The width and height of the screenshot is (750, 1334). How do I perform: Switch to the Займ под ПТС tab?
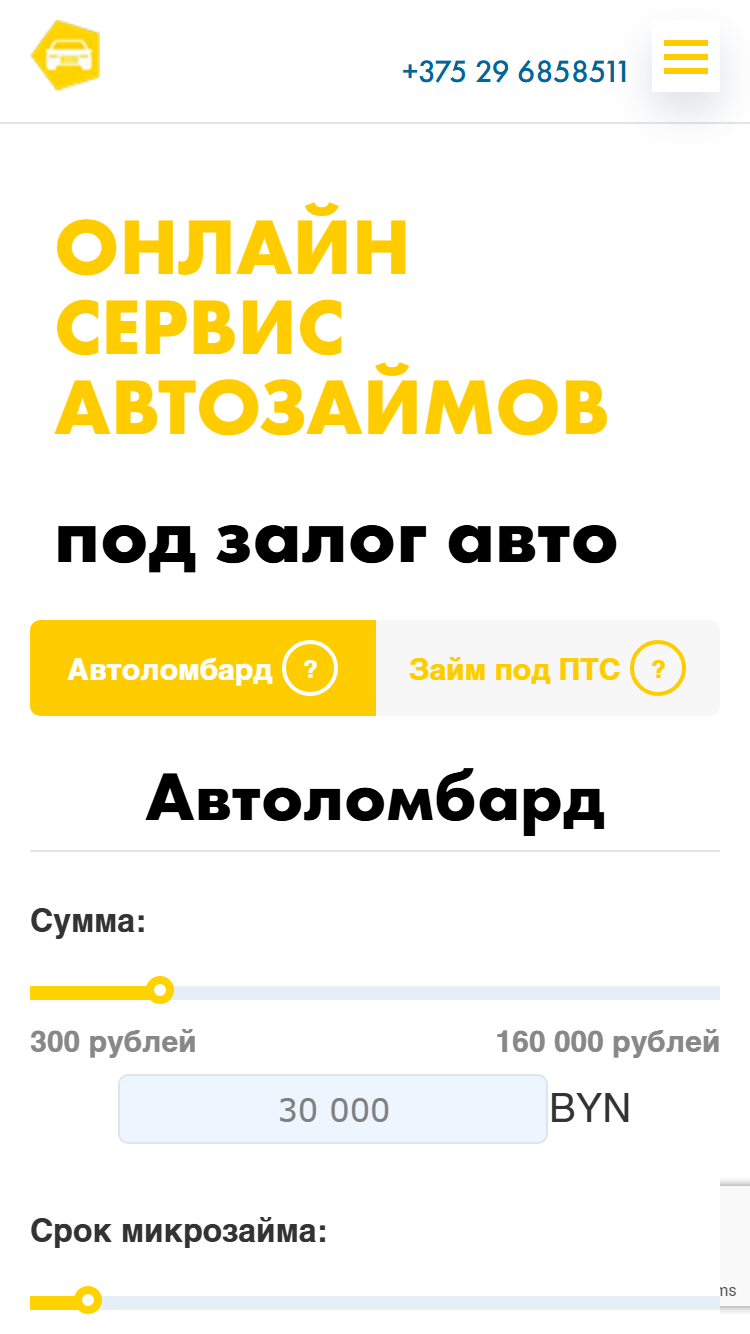pos(548,668)
